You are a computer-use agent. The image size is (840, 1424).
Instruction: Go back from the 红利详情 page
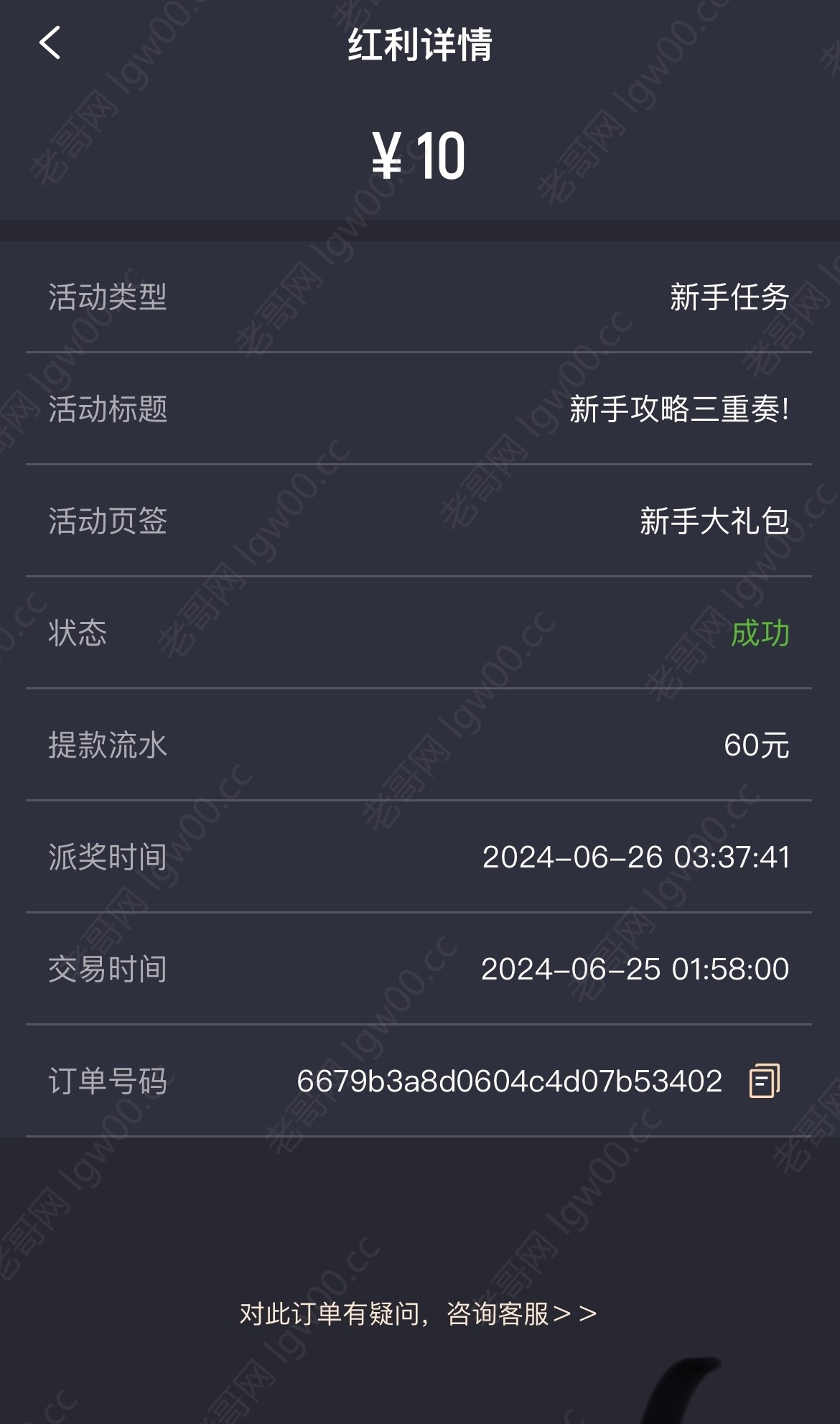[x=50, y=43]
